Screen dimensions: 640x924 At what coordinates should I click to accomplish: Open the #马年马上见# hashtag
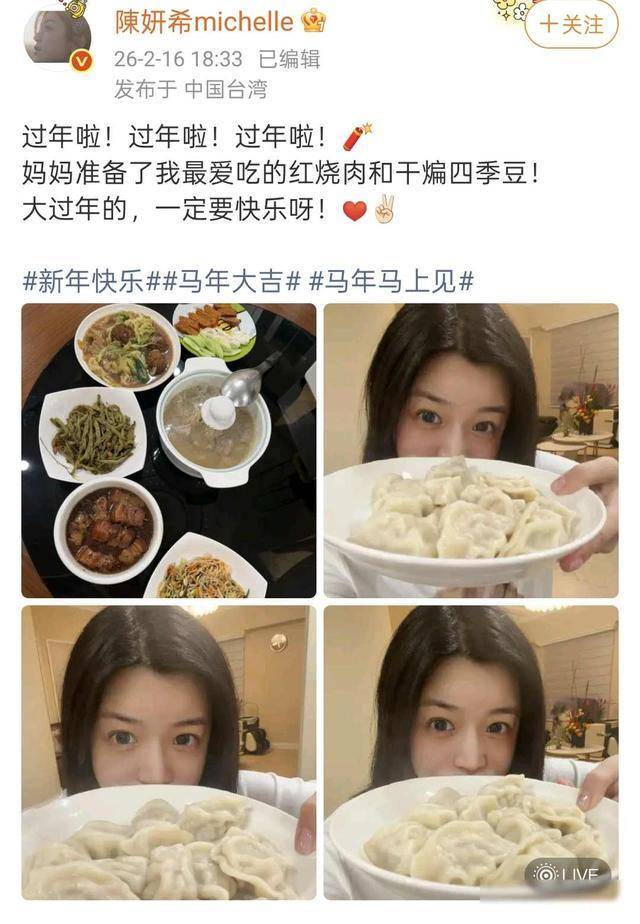(x=391, y=282)
